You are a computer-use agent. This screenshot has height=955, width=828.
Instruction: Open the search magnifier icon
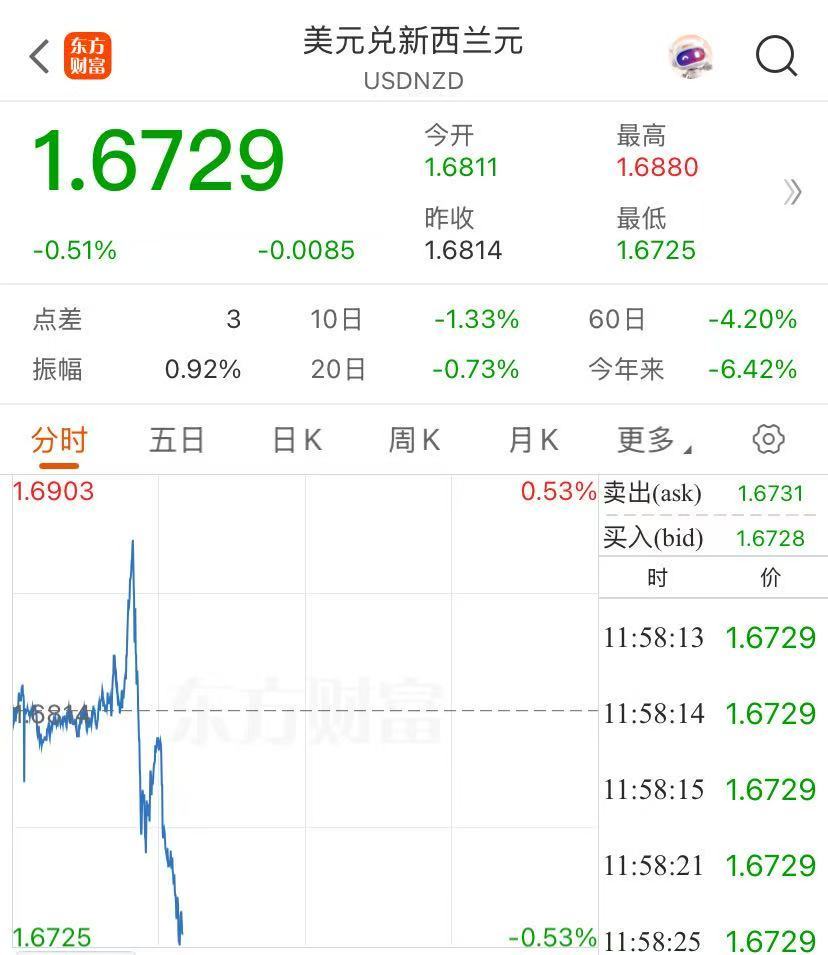point(775,57)
